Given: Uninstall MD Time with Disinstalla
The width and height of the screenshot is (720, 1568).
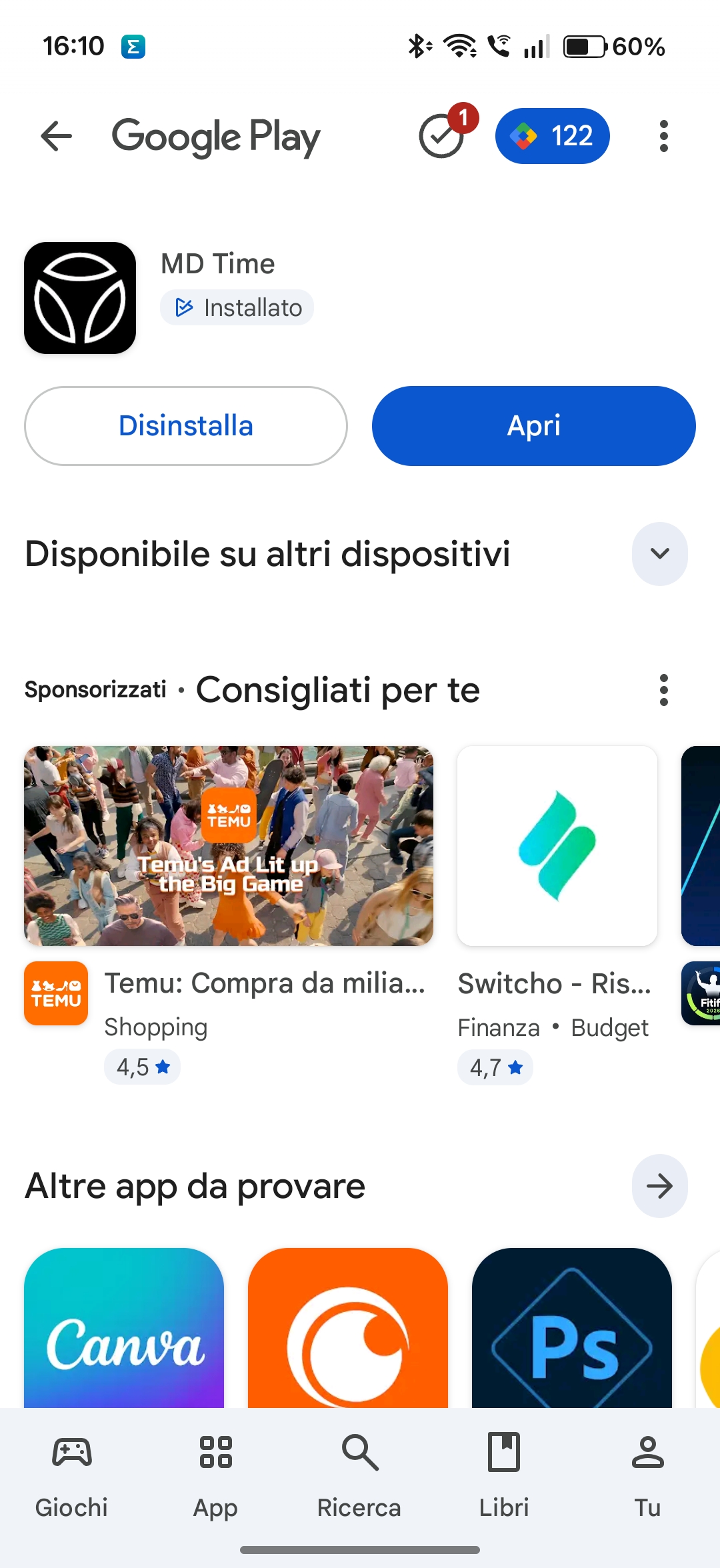Looking at the screenshot, I should pyautogui.click(x=186, y=426).
